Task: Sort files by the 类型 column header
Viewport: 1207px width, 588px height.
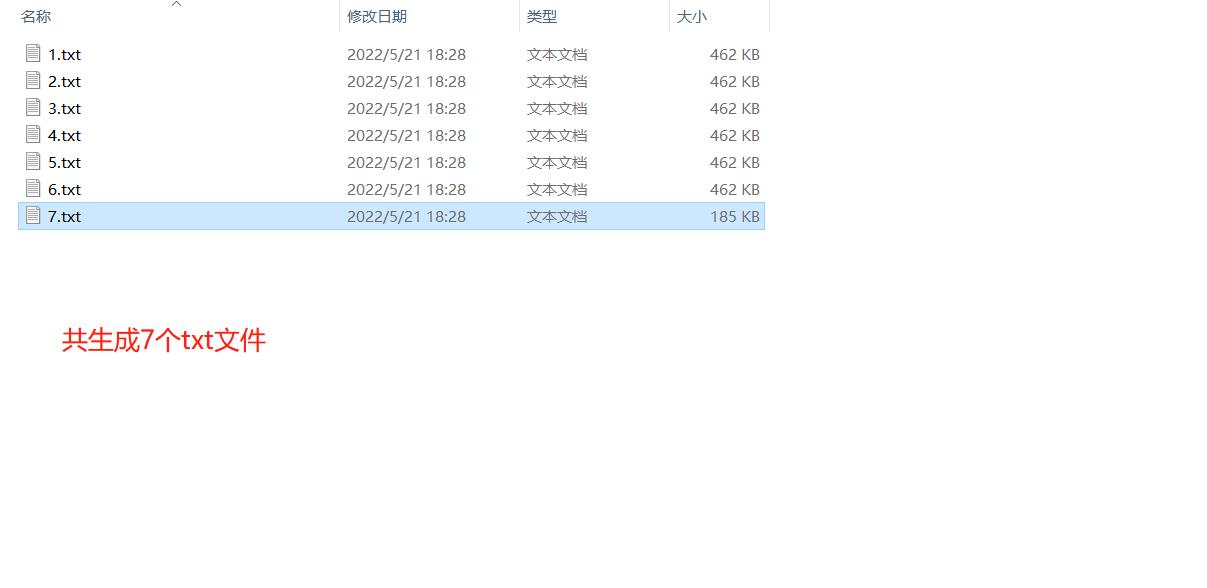Action: [542, 17]
